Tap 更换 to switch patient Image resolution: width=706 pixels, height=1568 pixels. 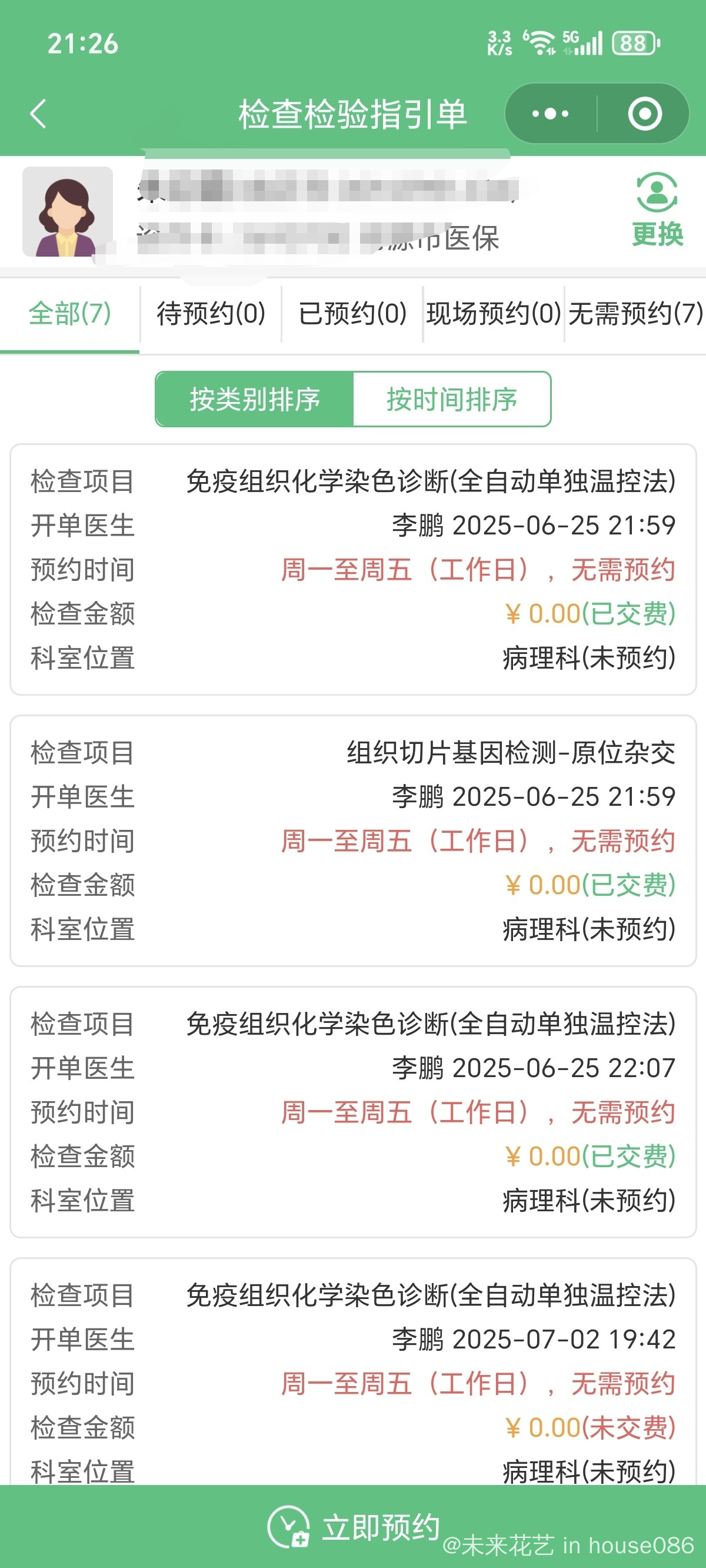[x=657, y=210]
